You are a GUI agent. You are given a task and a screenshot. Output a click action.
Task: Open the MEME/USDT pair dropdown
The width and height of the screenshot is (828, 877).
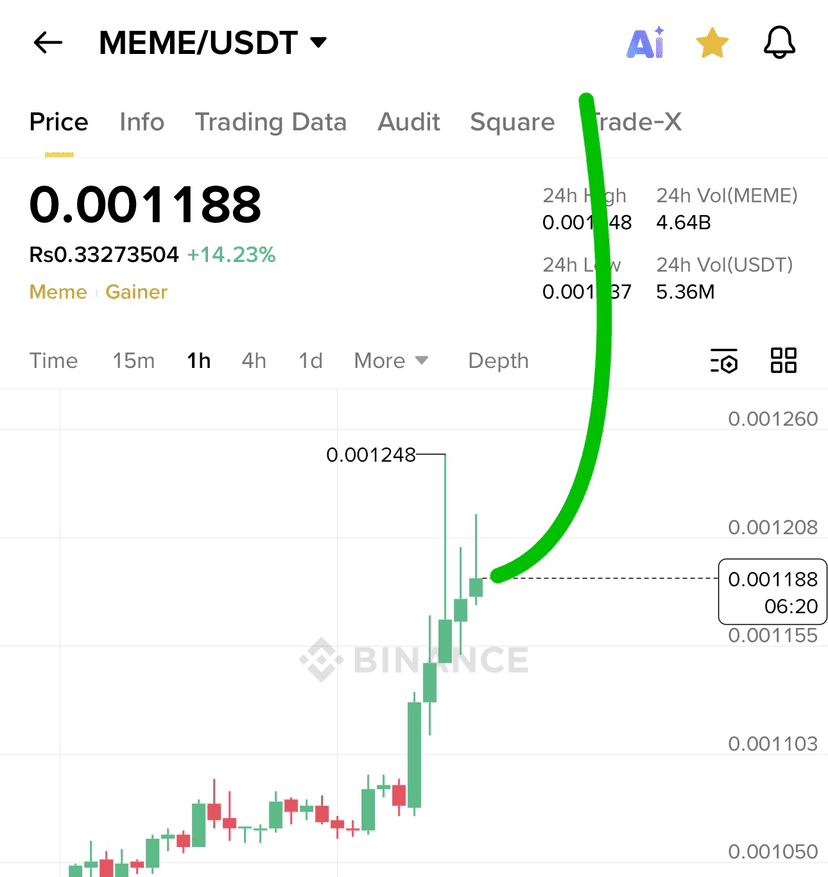click(213, 43)
